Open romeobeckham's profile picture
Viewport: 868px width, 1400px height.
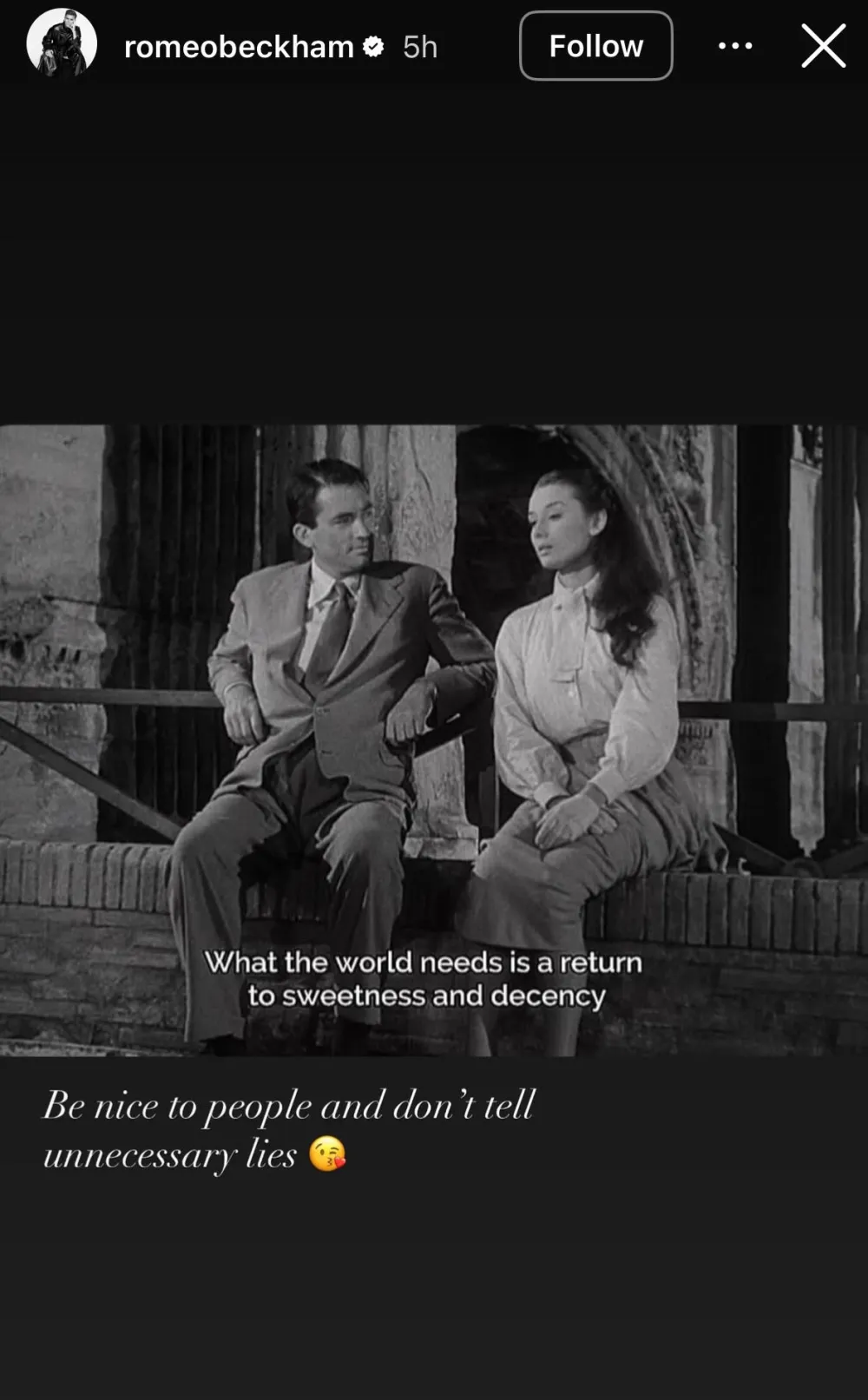click(x=62, y=43)
